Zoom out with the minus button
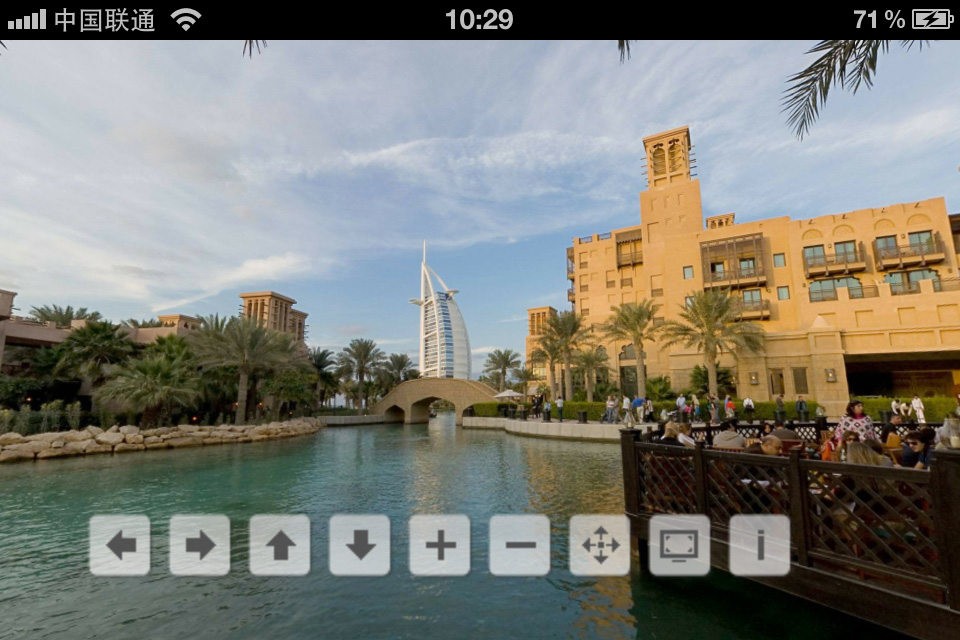 520,545
